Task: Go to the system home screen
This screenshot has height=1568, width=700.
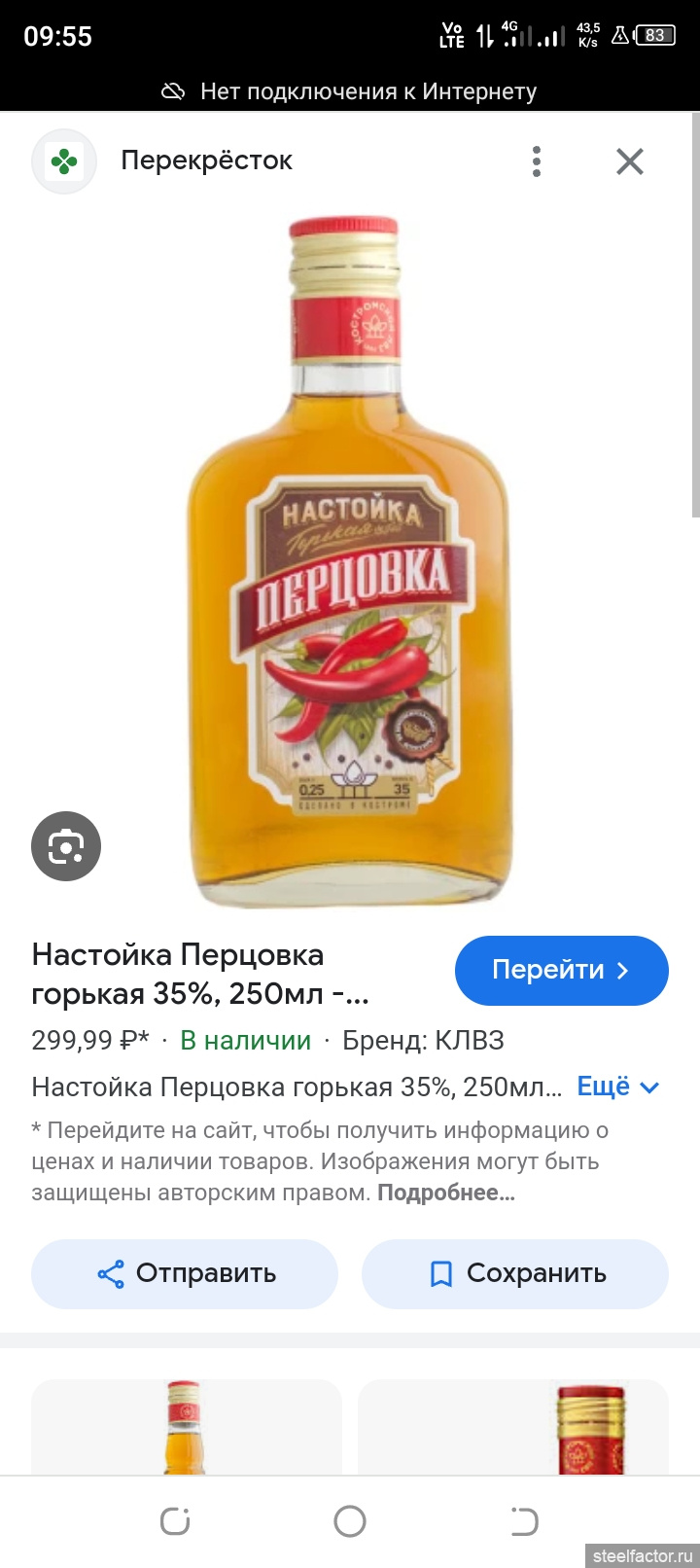Action: [x=350, y=1521]
